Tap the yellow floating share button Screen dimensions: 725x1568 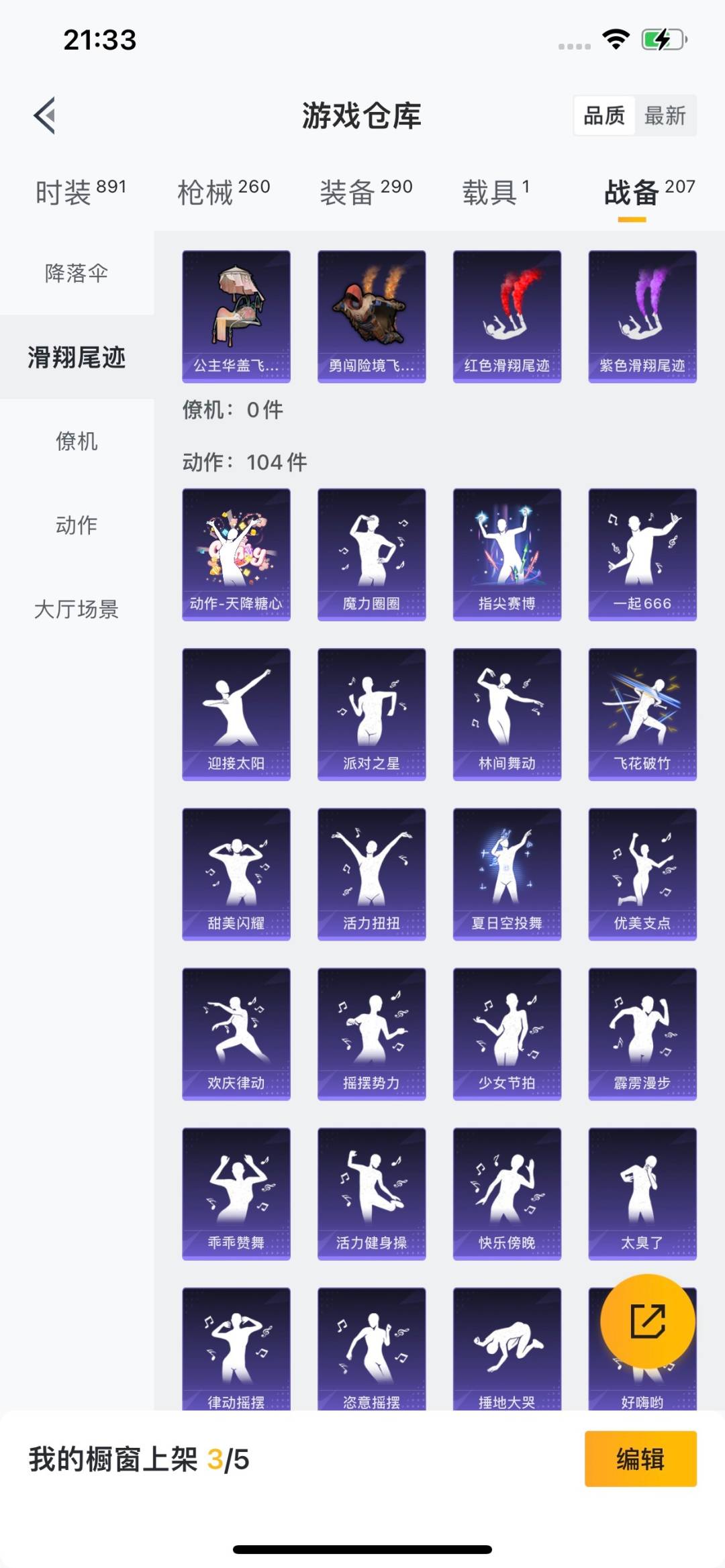pyautogui.click(x=648, y=1321)
